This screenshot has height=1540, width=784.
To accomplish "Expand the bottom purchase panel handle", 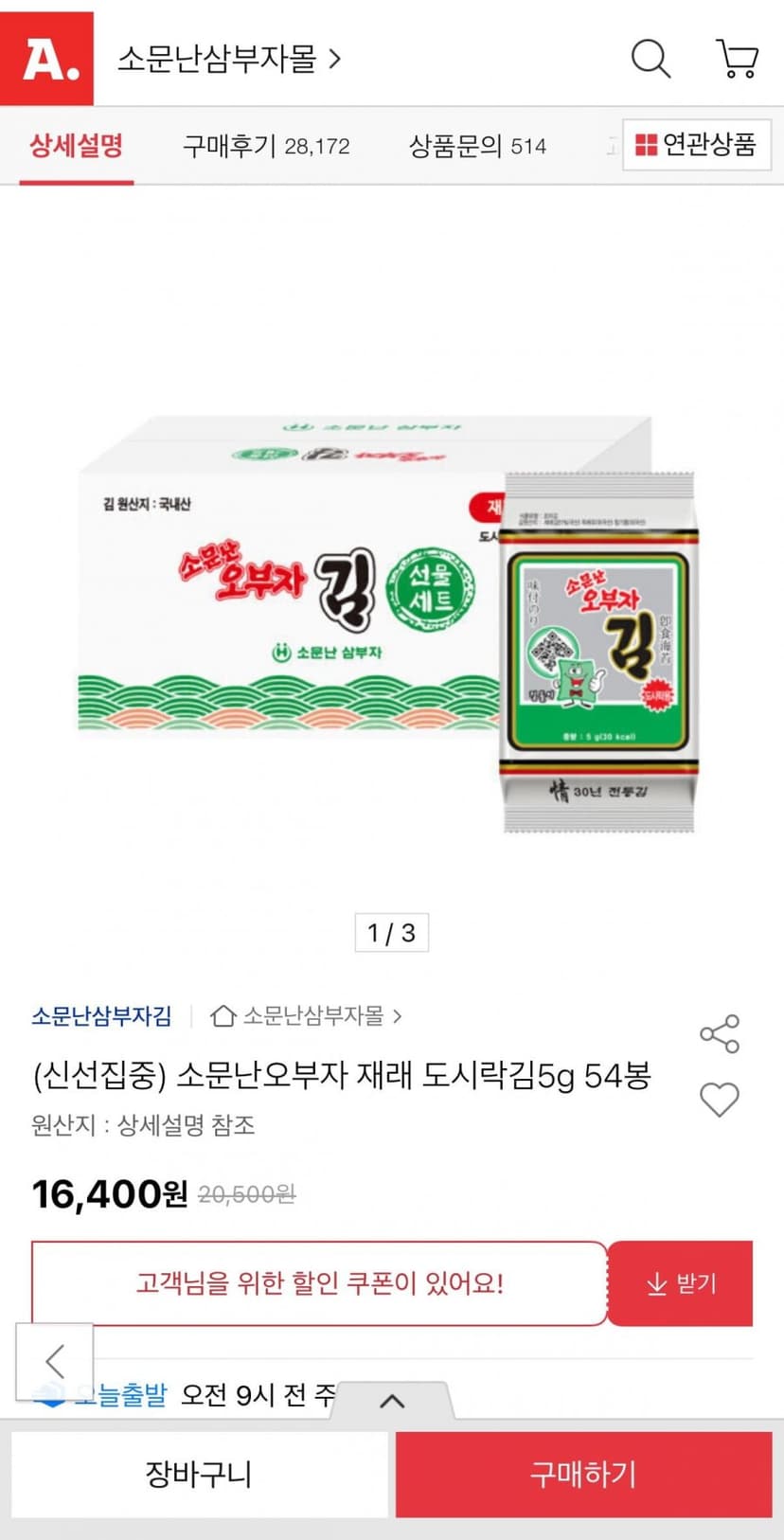I will (x=392, y=1401).
